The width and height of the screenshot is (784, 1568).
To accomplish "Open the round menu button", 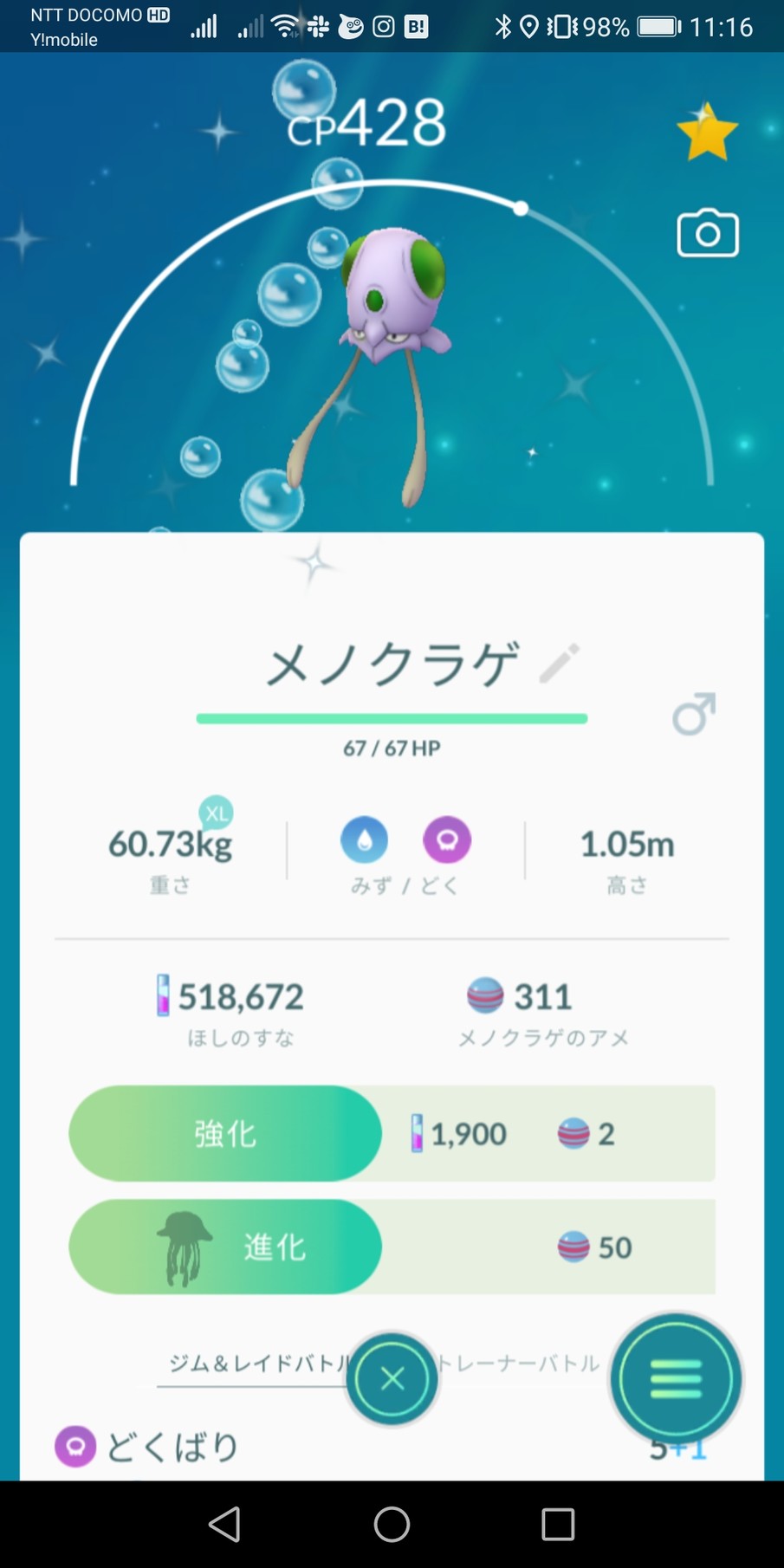I will pyautogui.click(x=676, y=1379).
